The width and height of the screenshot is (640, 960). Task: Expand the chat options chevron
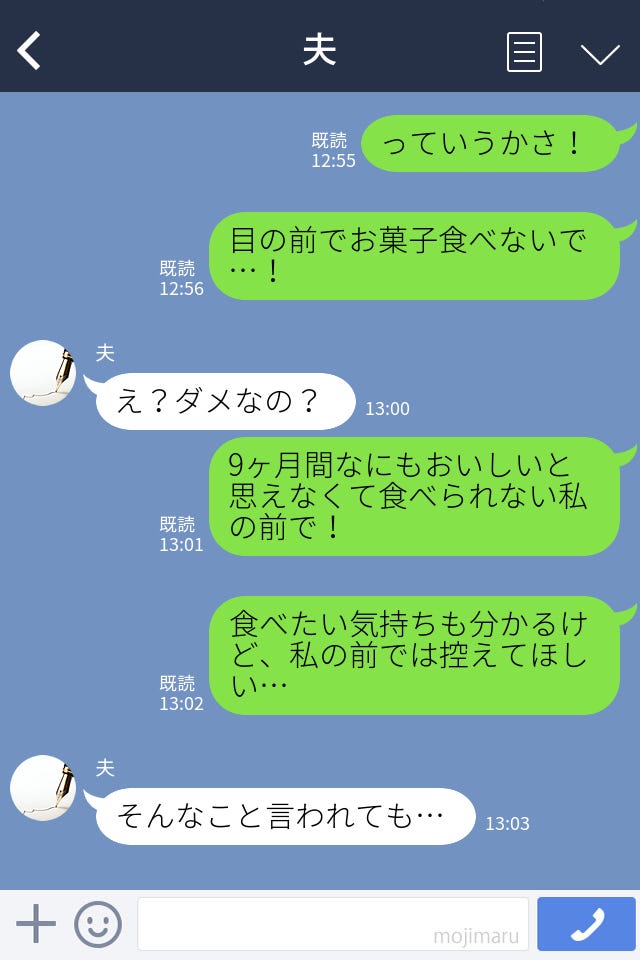pyautogui.click(x=600, y=53)
